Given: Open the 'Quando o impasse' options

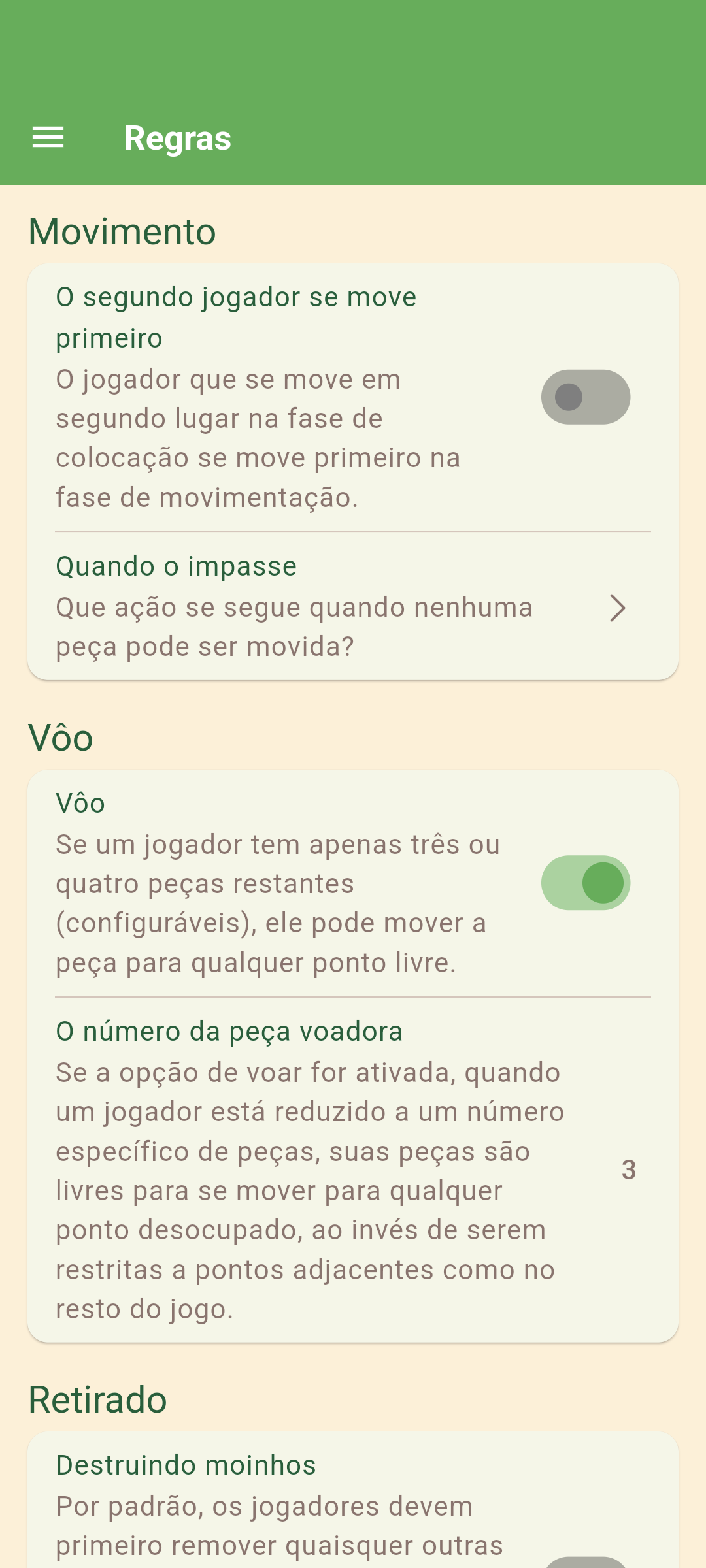Looking at the screenshot, I should (353, 606).
